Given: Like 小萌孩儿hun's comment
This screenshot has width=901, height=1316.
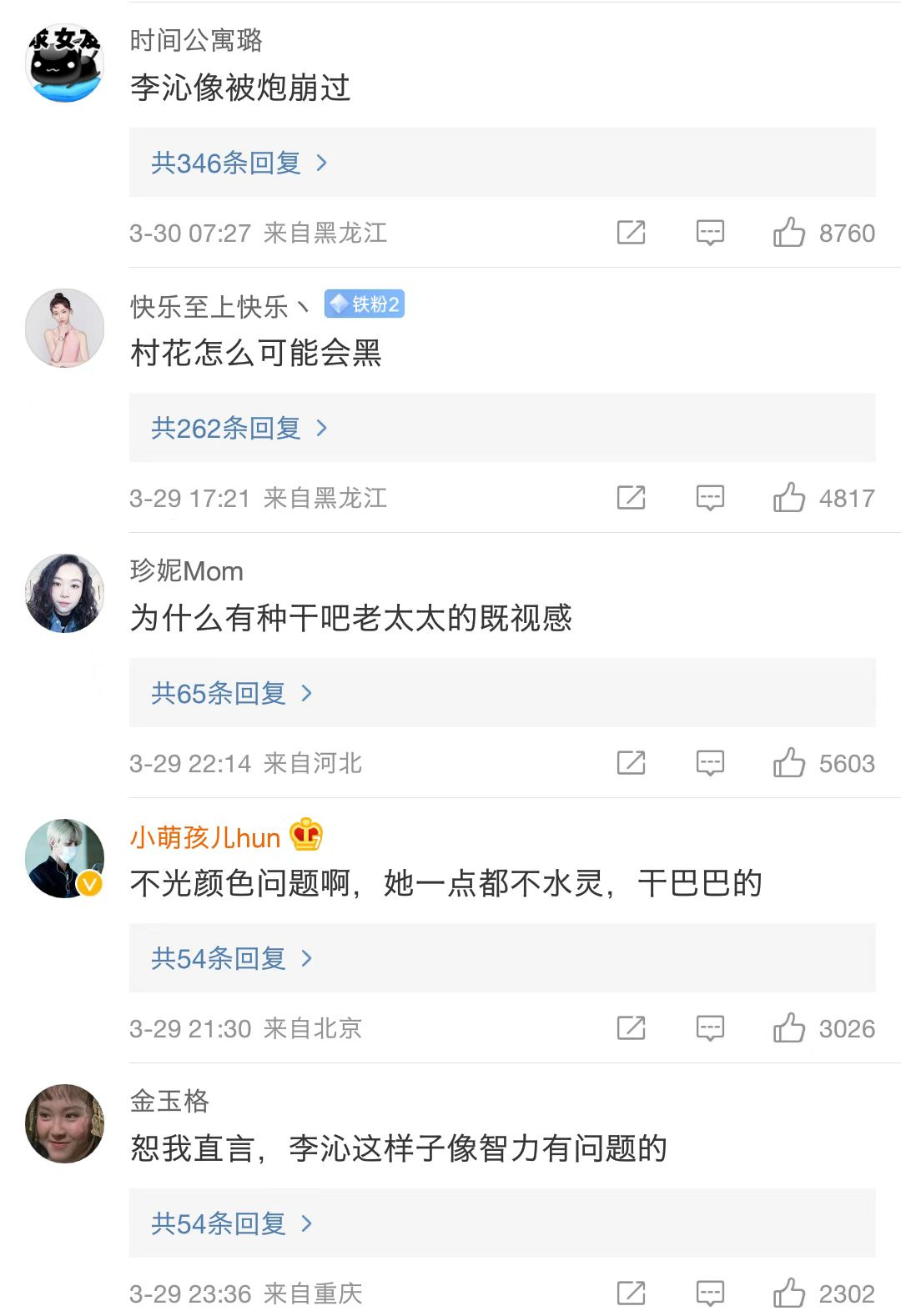Looking at the screenshot, I should tap(788, 1028).
